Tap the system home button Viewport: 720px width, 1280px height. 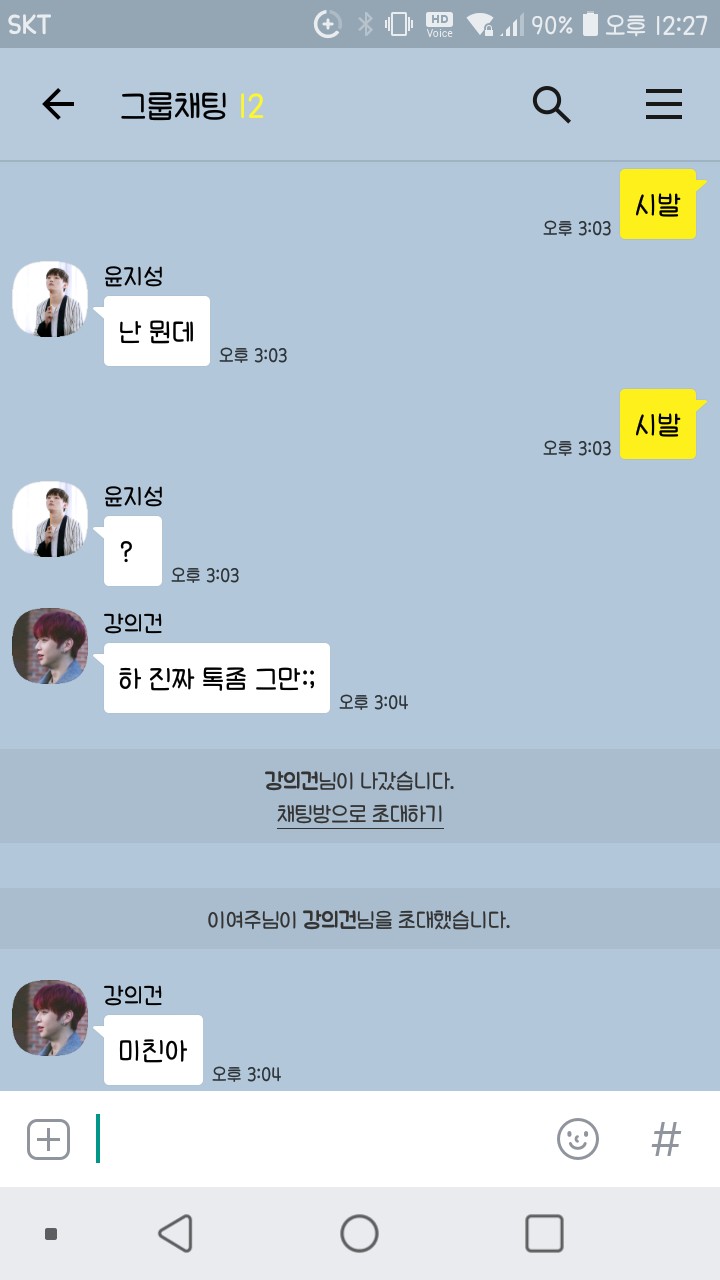tap(359, 1234)
